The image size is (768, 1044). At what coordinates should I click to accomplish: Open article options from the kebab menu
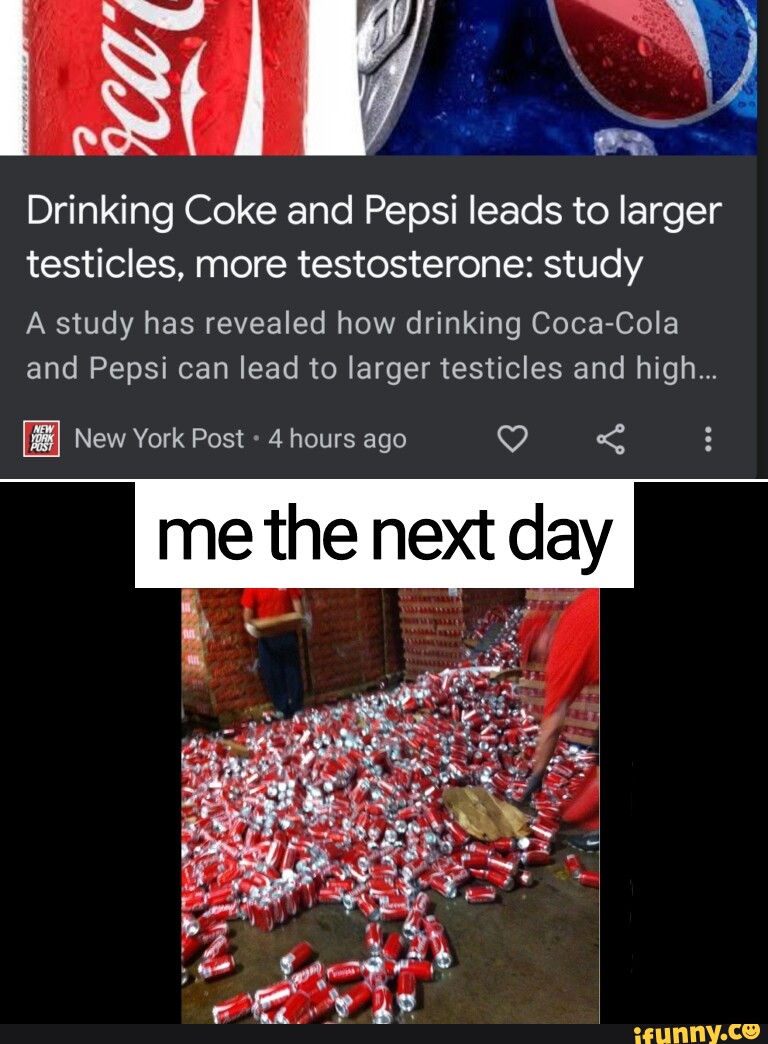pyautogui.click(x=710, y=437)
